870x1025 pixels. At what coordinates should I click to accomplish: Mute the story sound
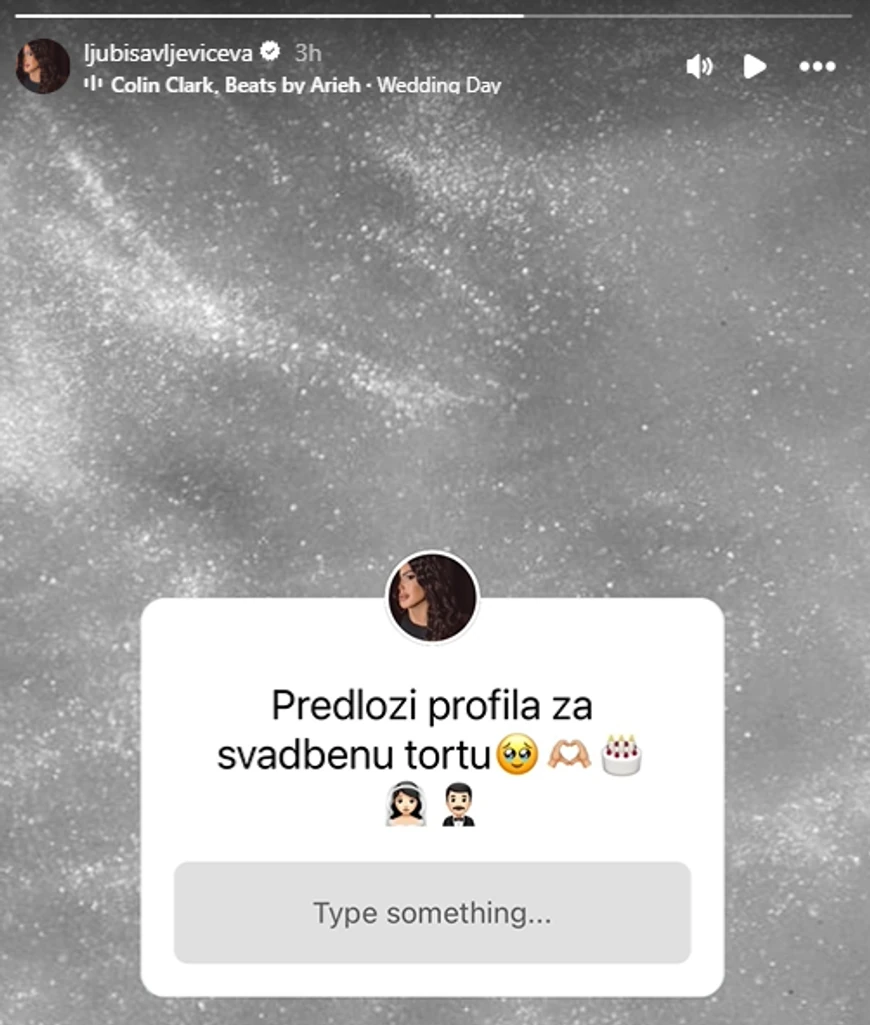click(699, 67)
